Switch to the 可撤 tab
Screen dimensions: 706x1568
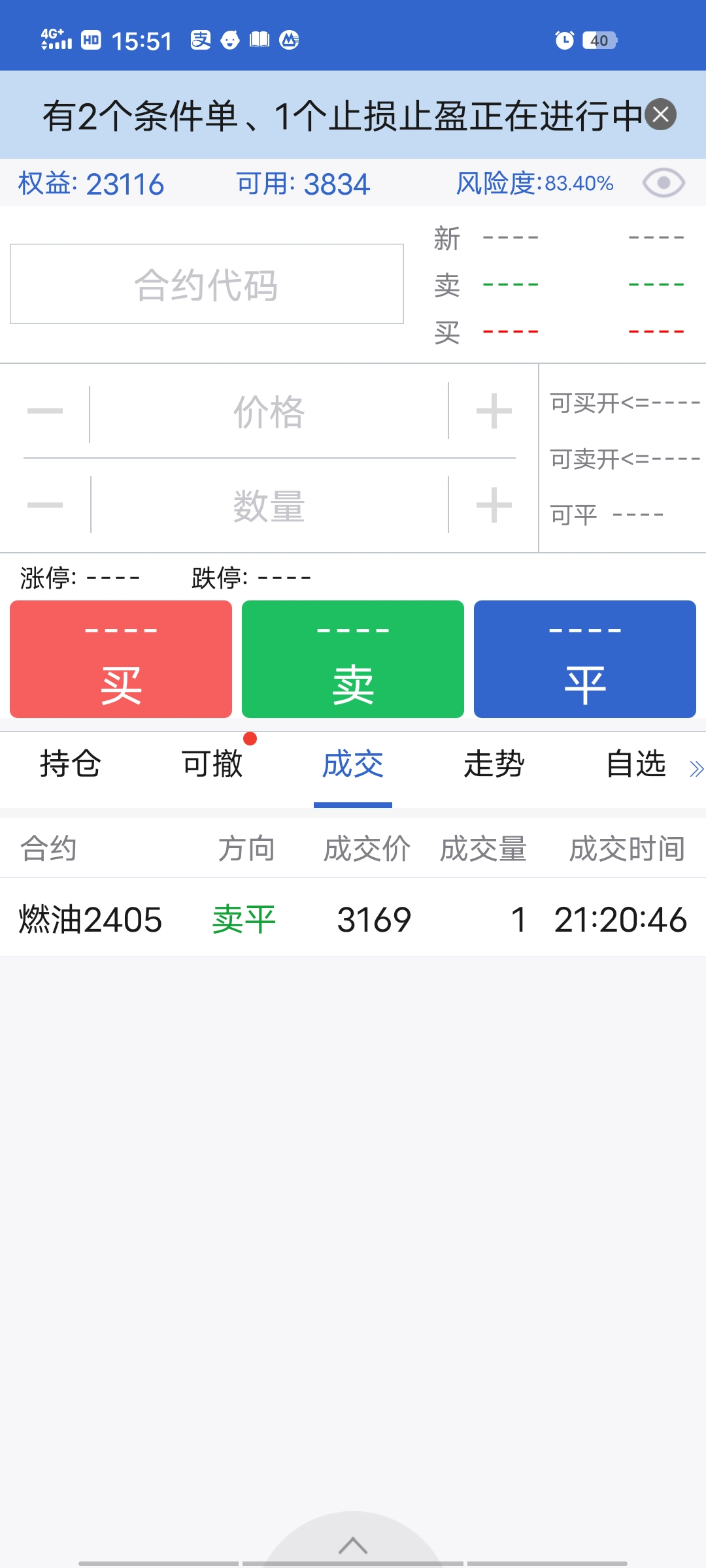[212, 764]
